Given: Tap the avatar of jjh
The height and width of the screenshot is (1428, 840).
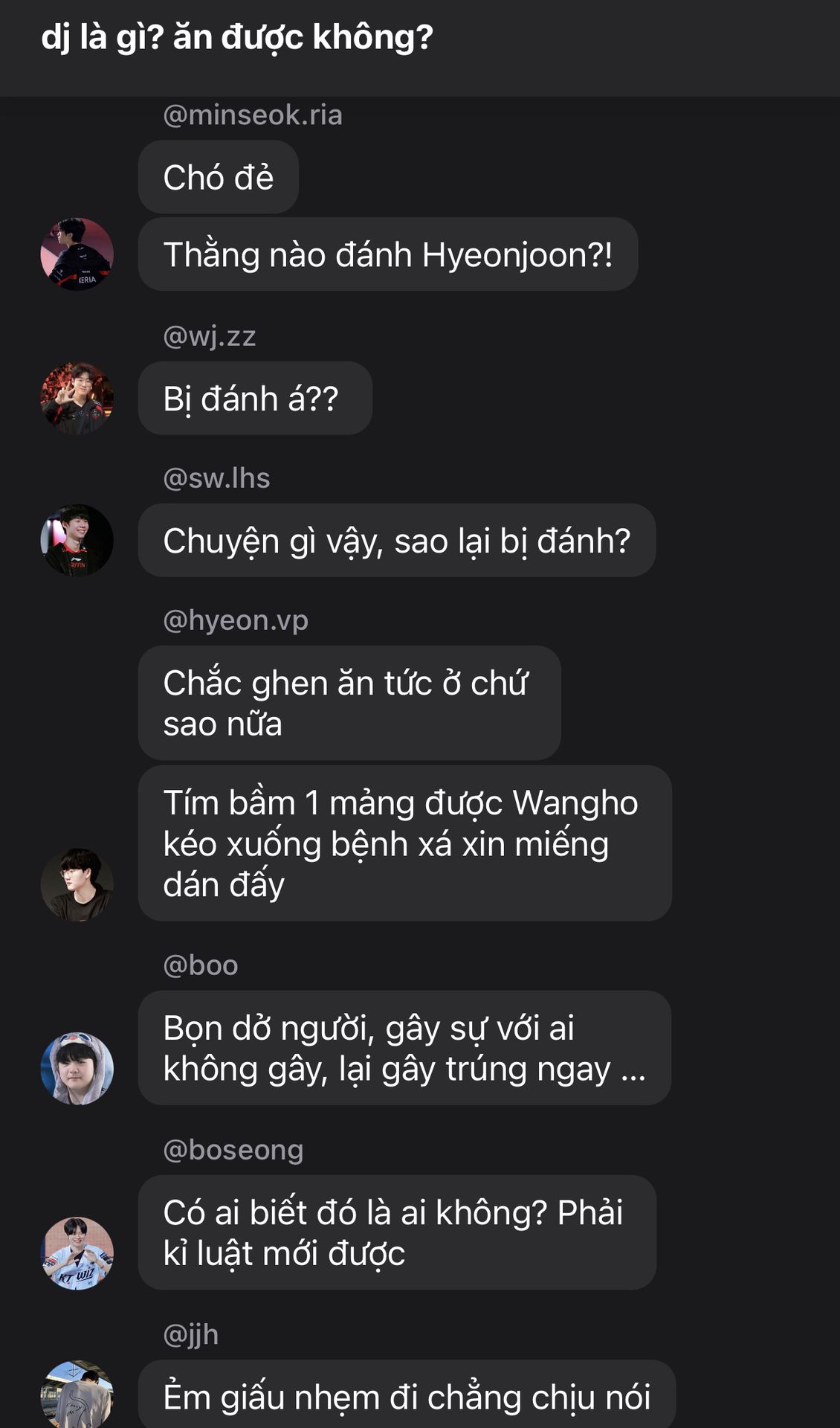Looking at the screenshot, I should (x=77, y=1395).
